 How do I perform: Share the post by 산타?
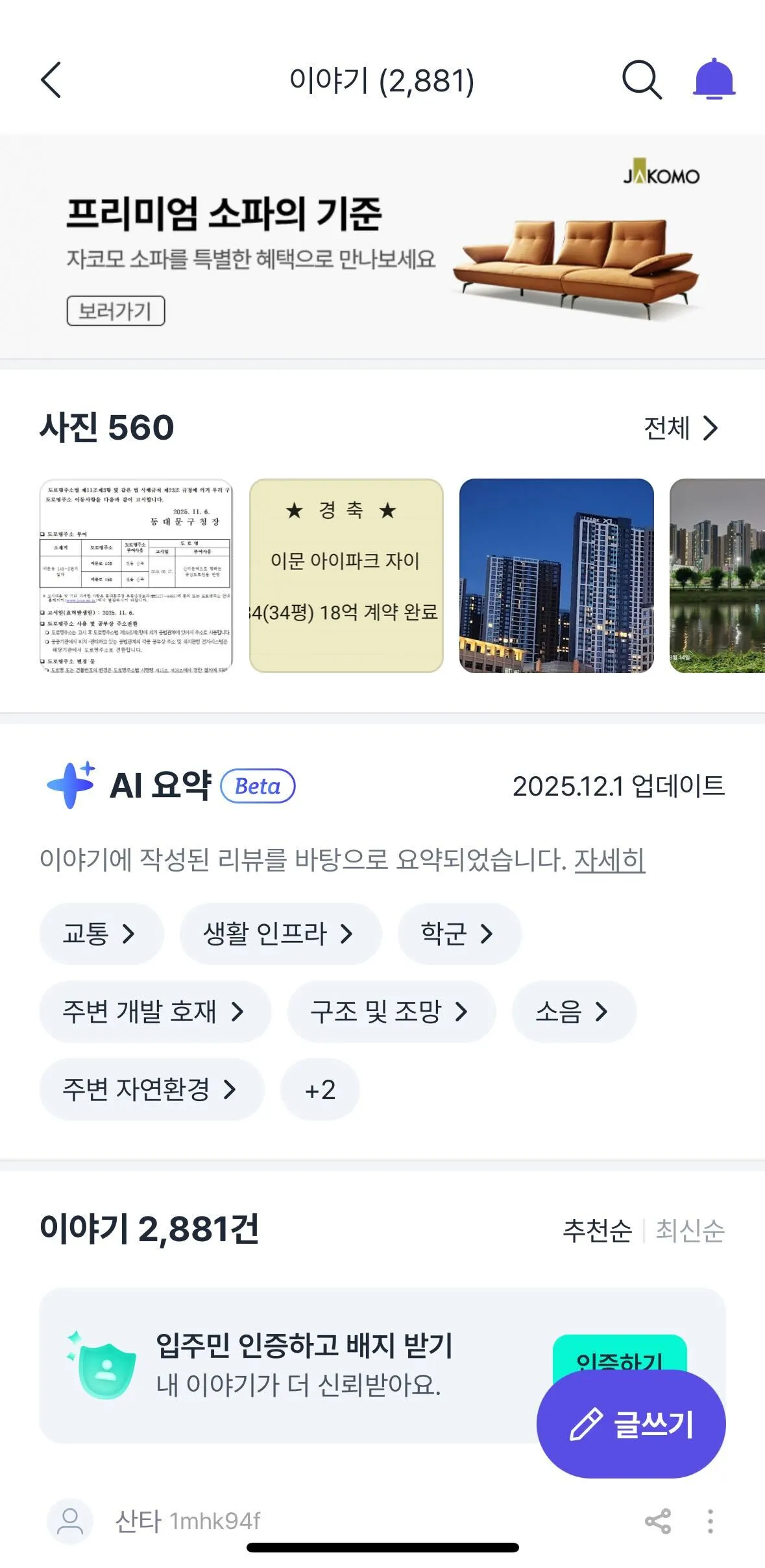pos(657,1521)
